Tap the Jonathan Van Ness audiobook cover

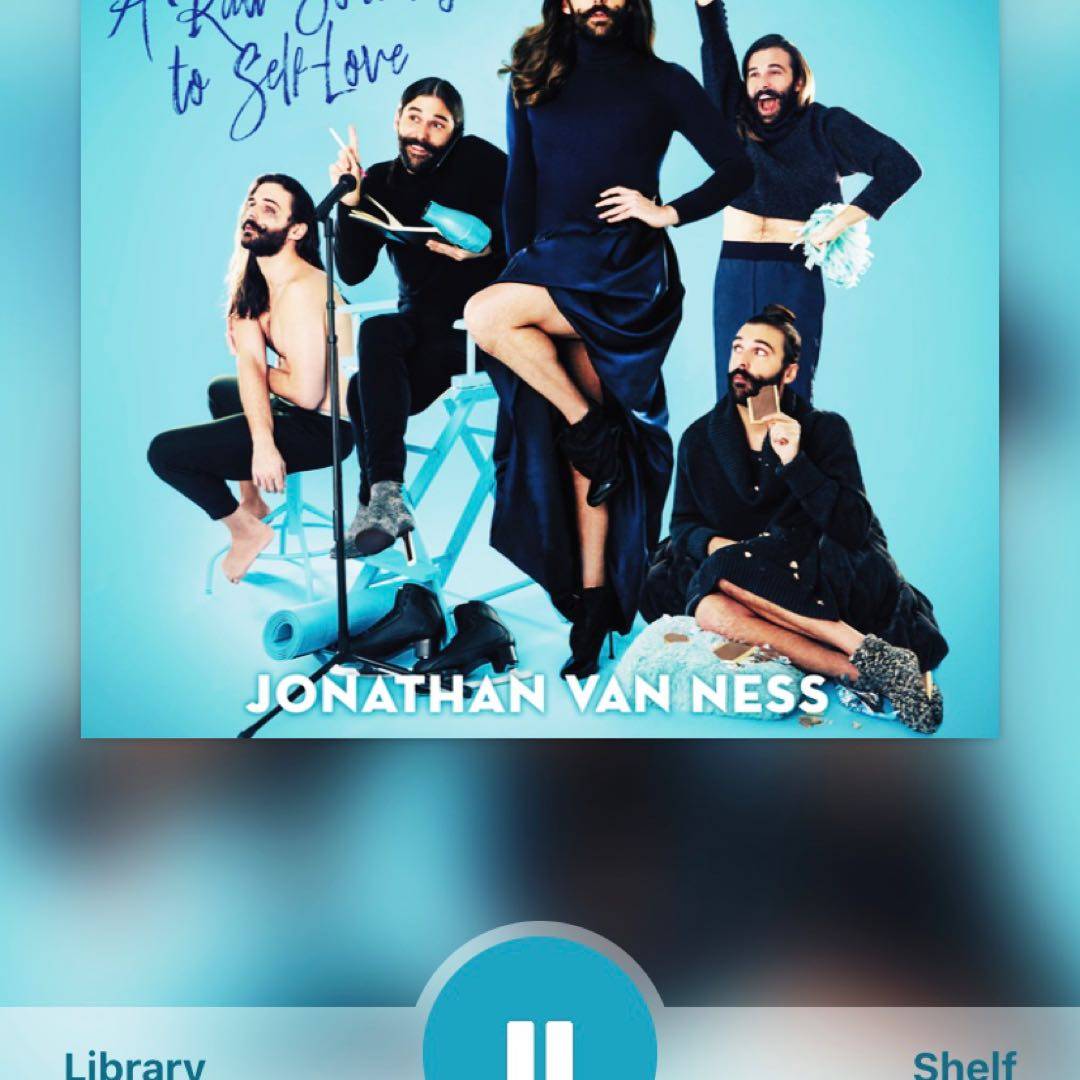click(x=540, y=368)
